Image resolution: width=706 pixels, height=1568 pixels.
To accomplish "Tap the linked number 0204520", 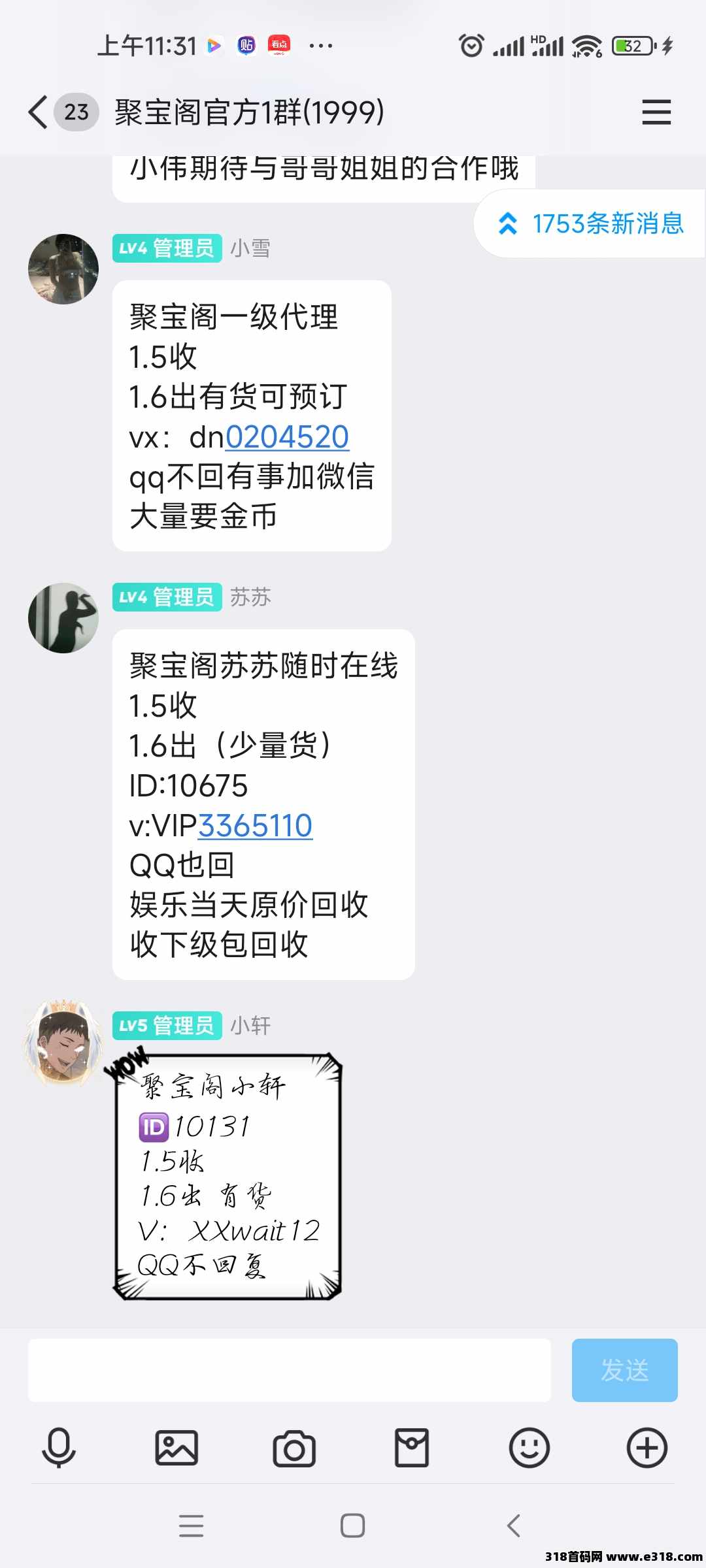I will pos(287,437).
